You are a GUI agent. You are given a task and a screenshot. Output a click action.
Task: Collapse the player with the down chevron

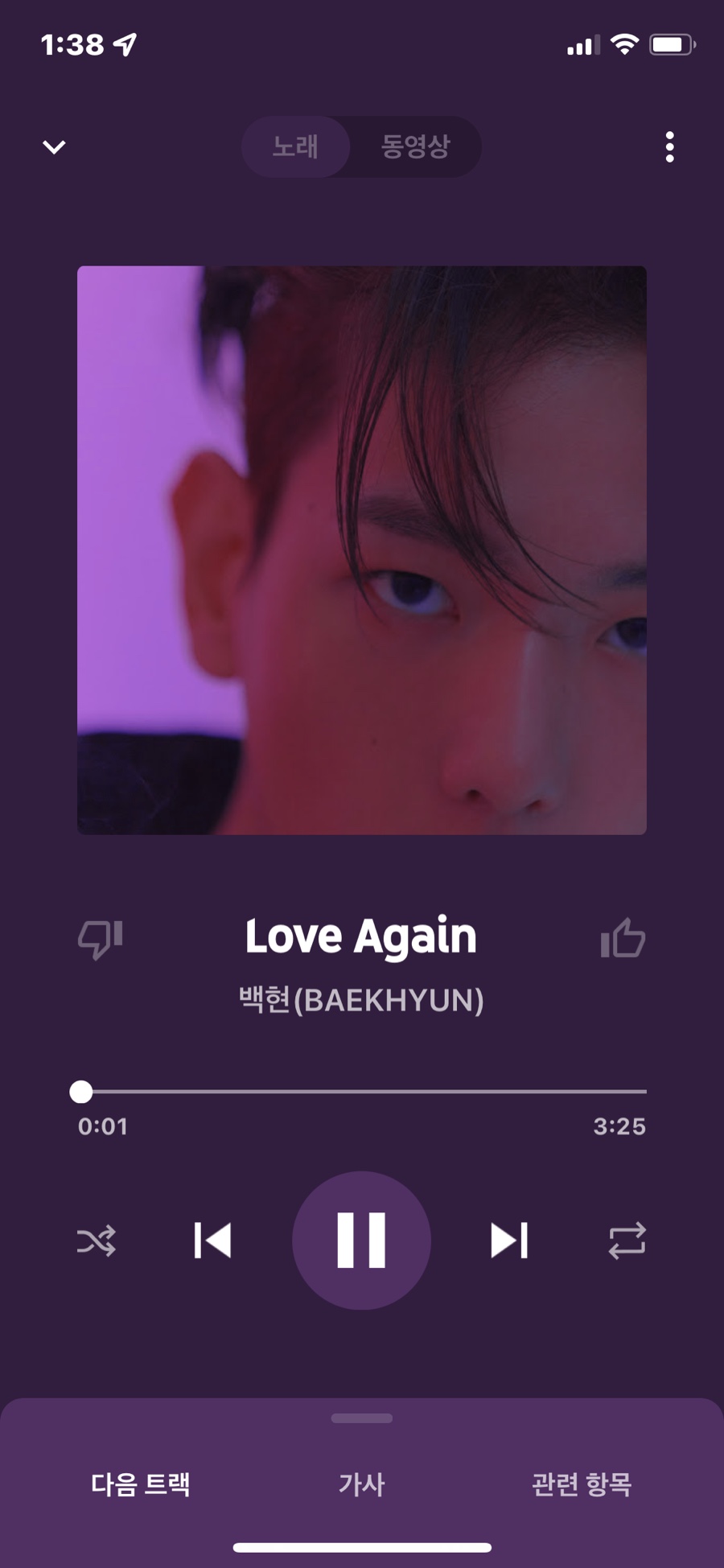click(54, 147)
